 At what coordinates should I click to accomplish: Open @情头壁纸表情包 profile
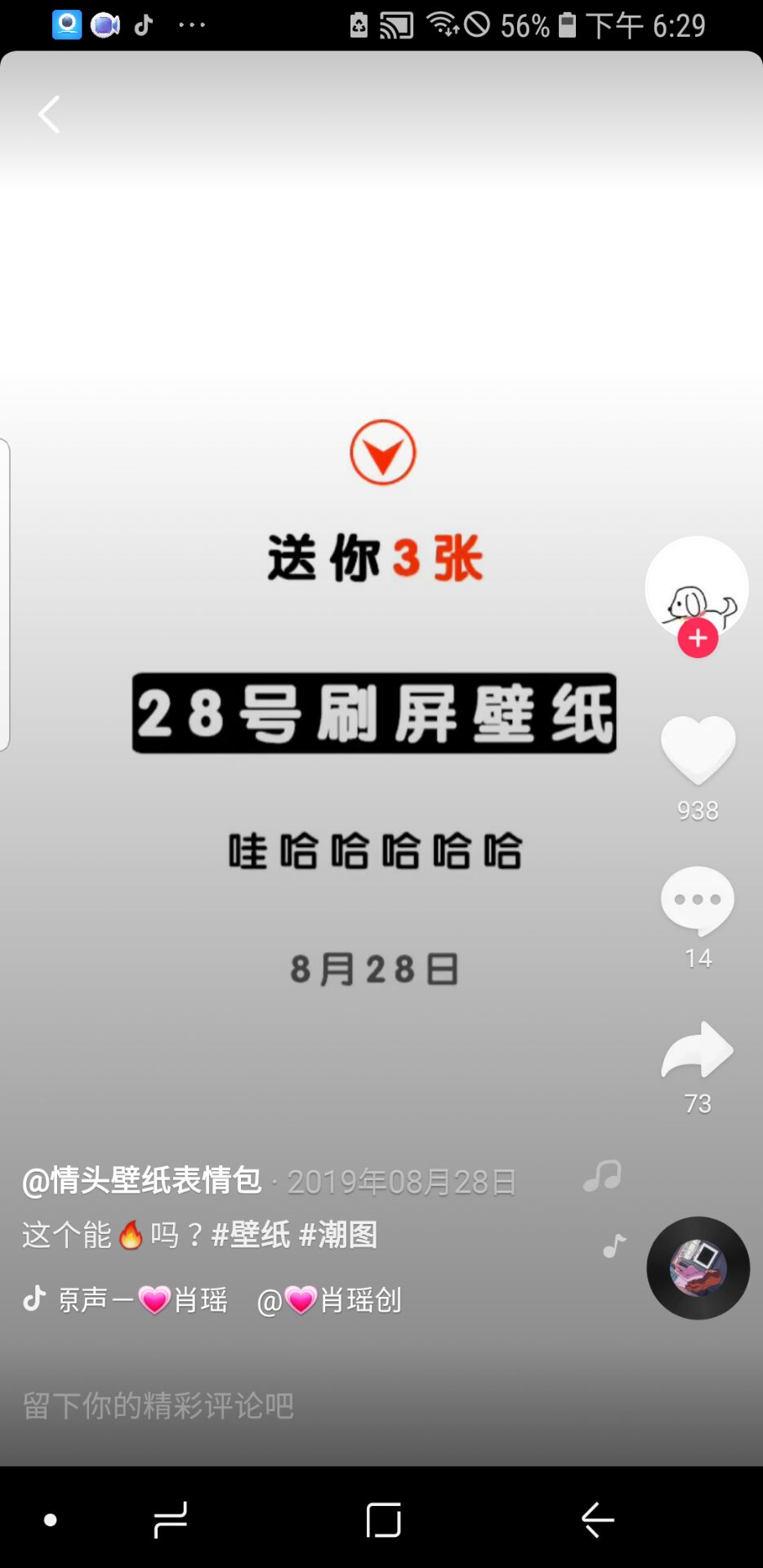coord(142,1181)
